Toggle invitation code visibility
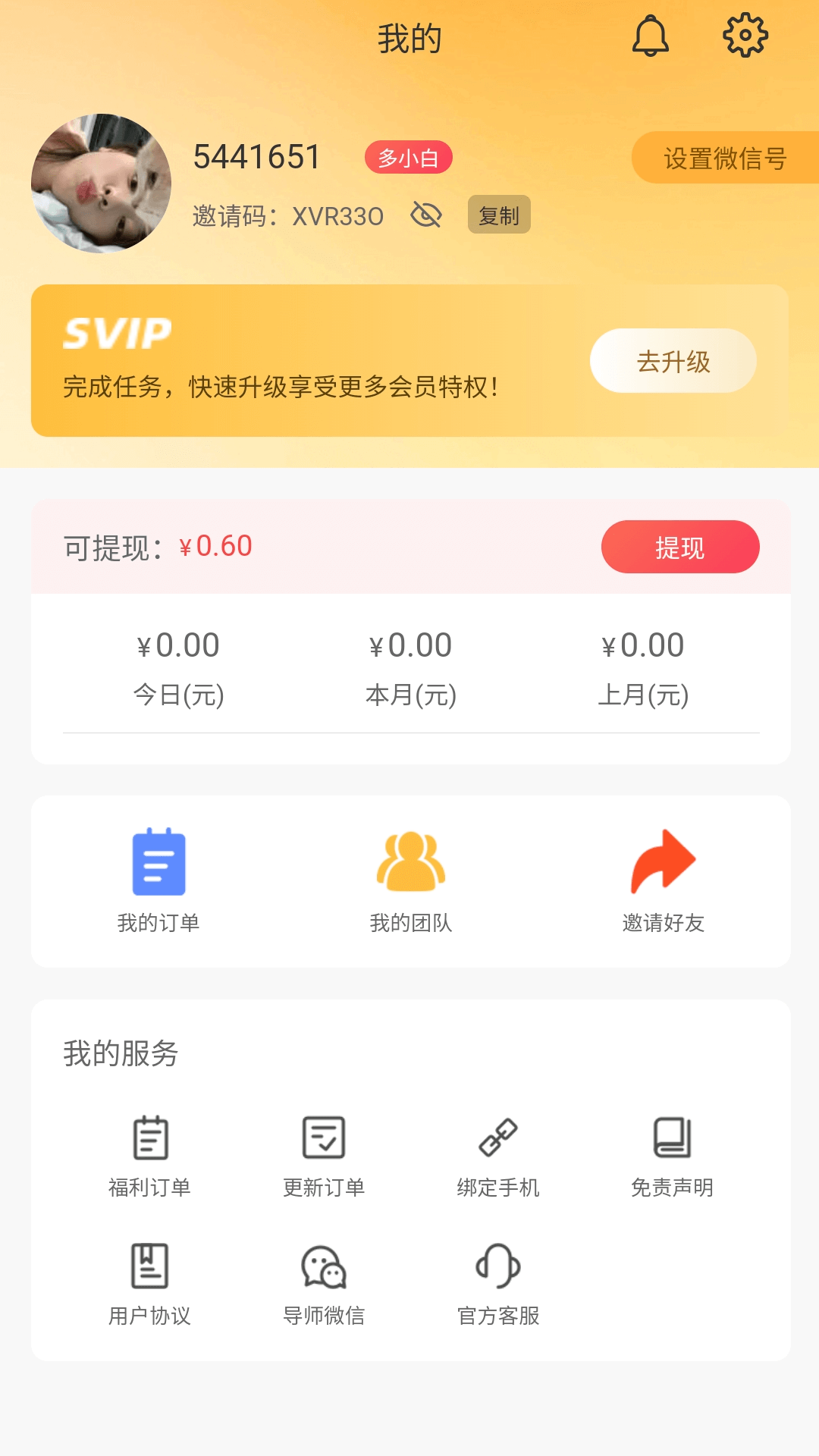 point(426,215)
